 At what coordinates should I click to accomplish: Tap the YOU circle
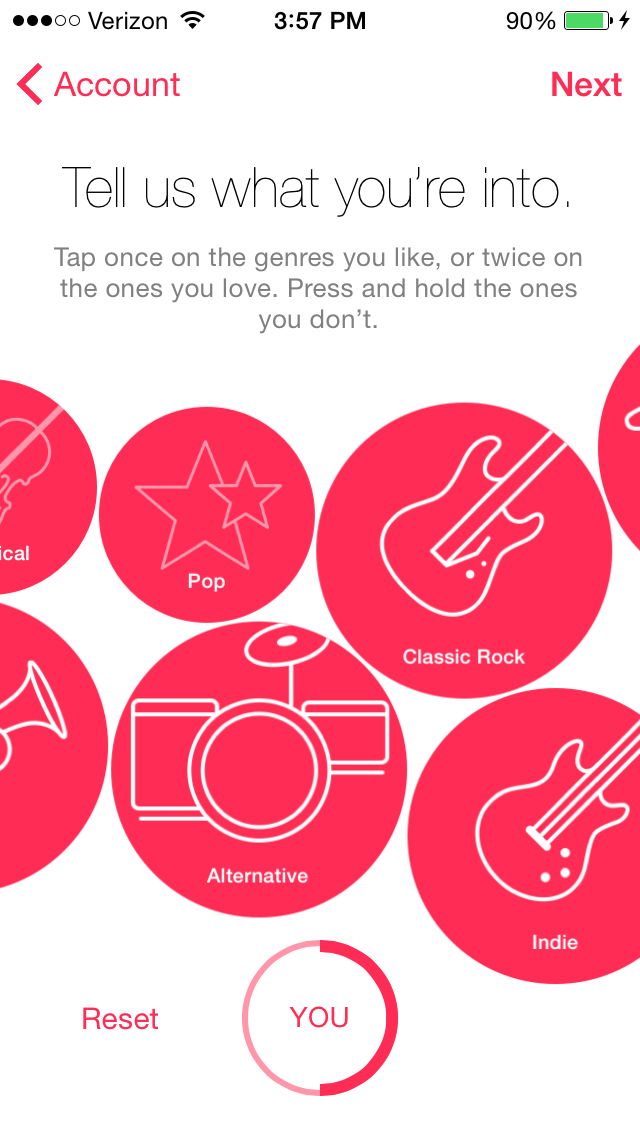click(x=320, y=1018)
